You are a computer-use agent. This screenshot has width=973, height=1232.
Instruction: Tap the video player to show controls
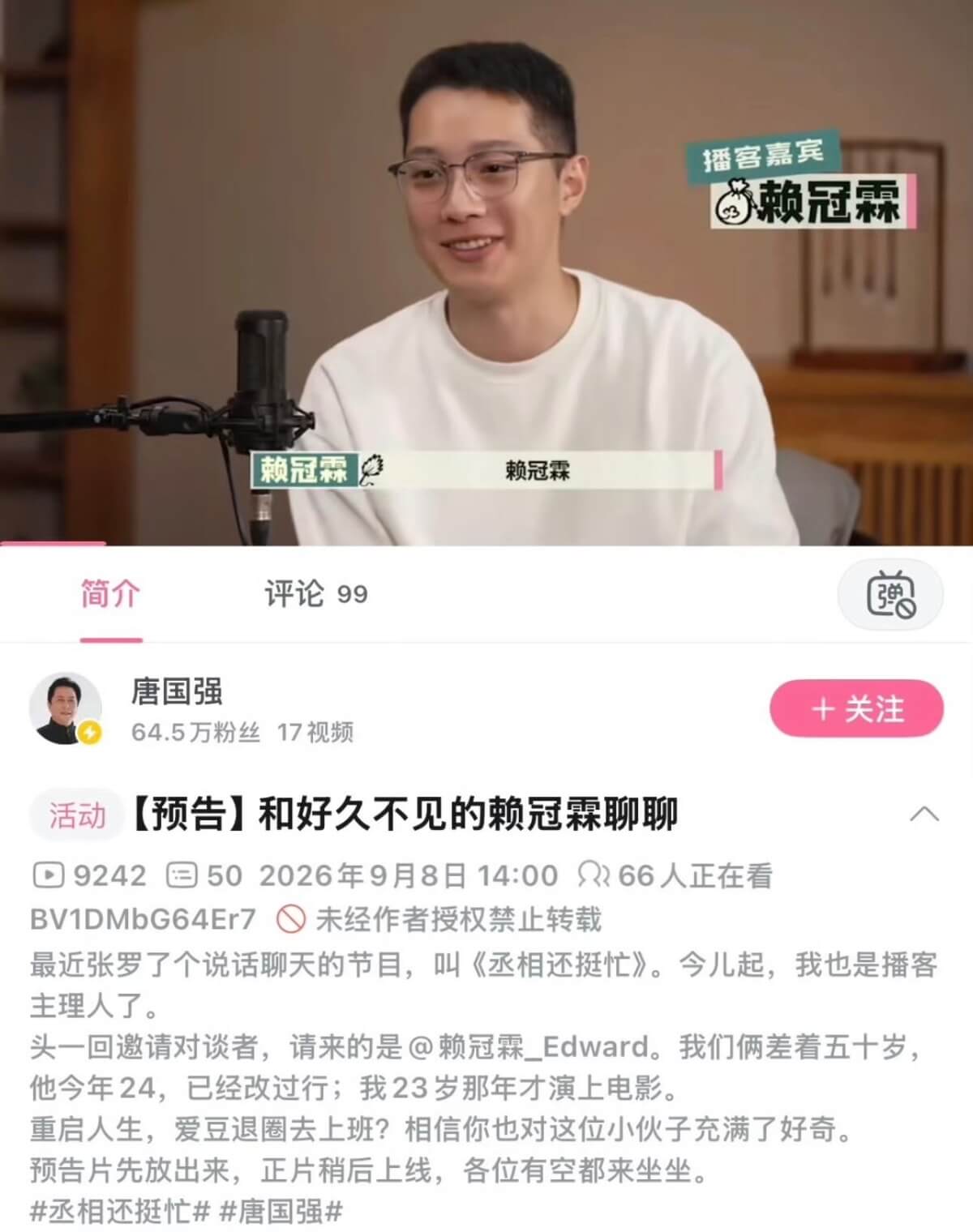[486, 272]
